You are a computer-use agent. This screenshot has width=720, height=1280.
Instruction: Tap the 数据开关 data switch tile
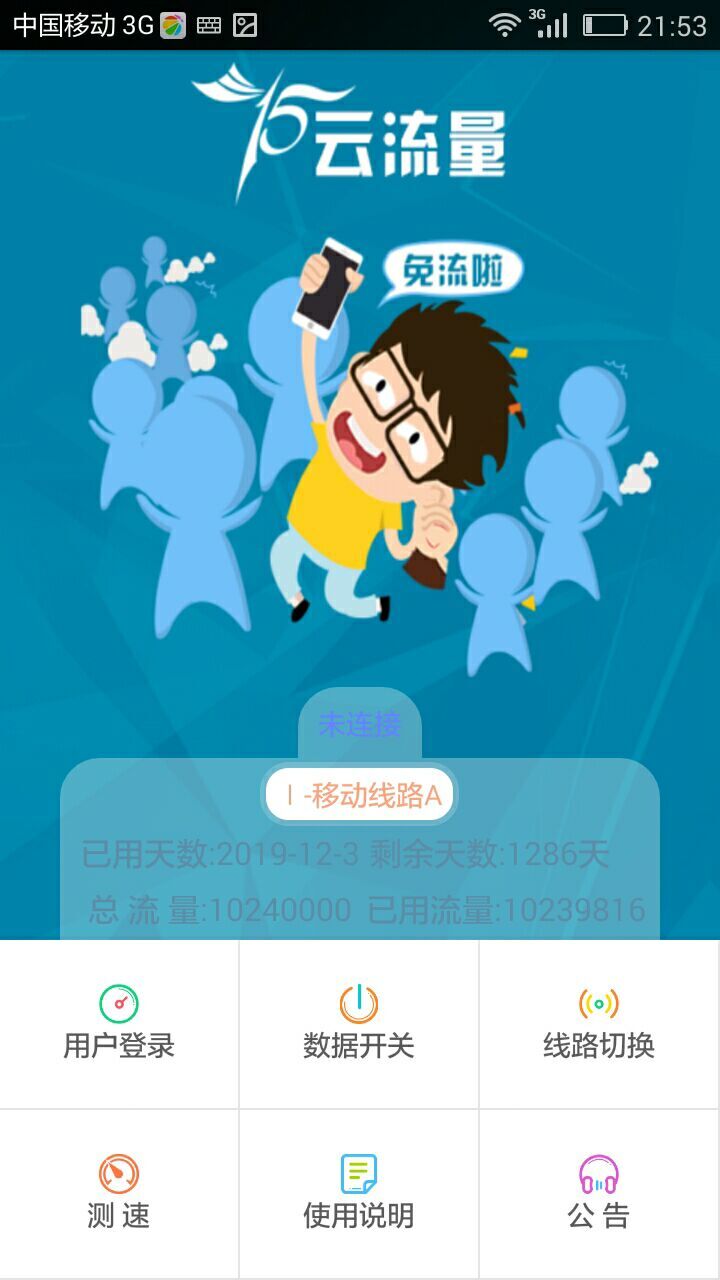pos(359,1024)
